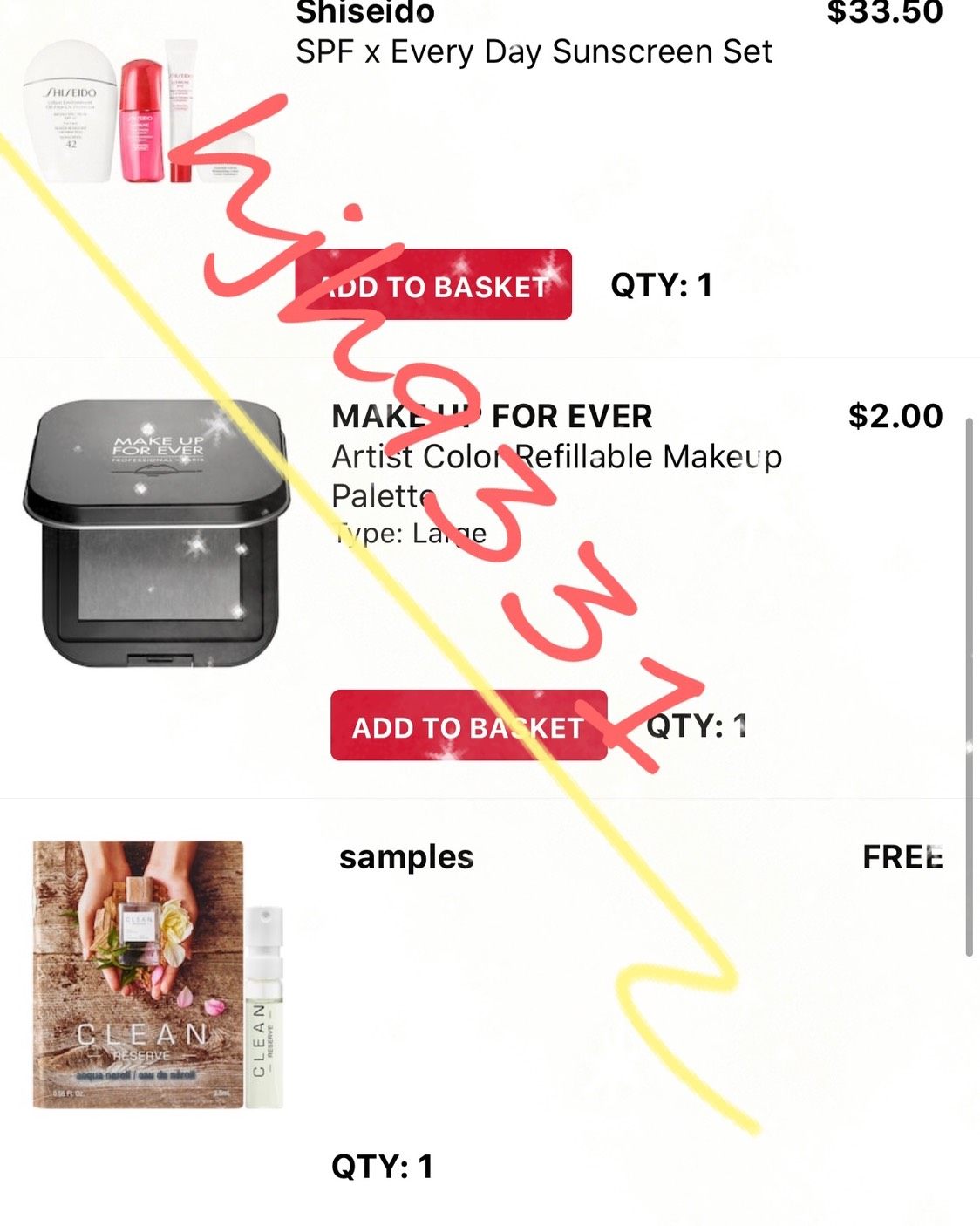Image resolution: width=980 pixels, height=1226 pixels.
Task: Open the Shiseido sunscreen set product image
Action: [x=140, y=112]
